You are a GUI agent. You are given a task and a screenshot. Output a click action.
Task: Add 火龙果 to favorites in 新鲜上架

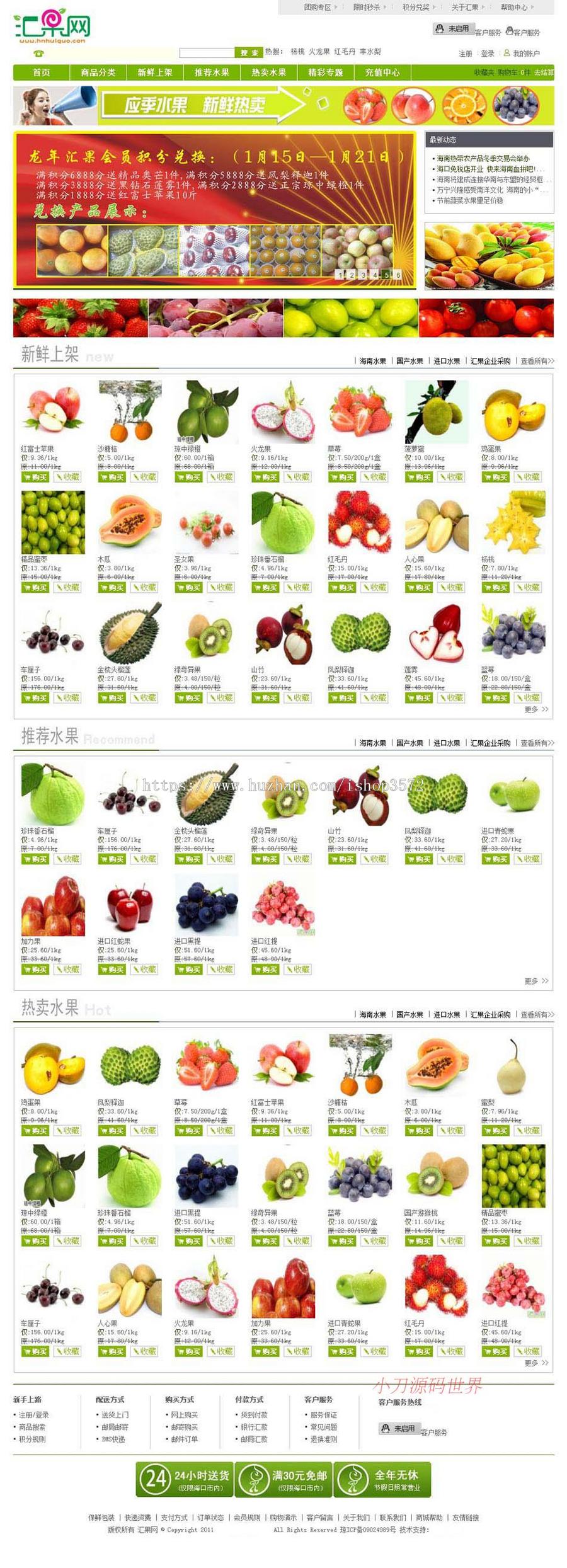click(298, 477)
